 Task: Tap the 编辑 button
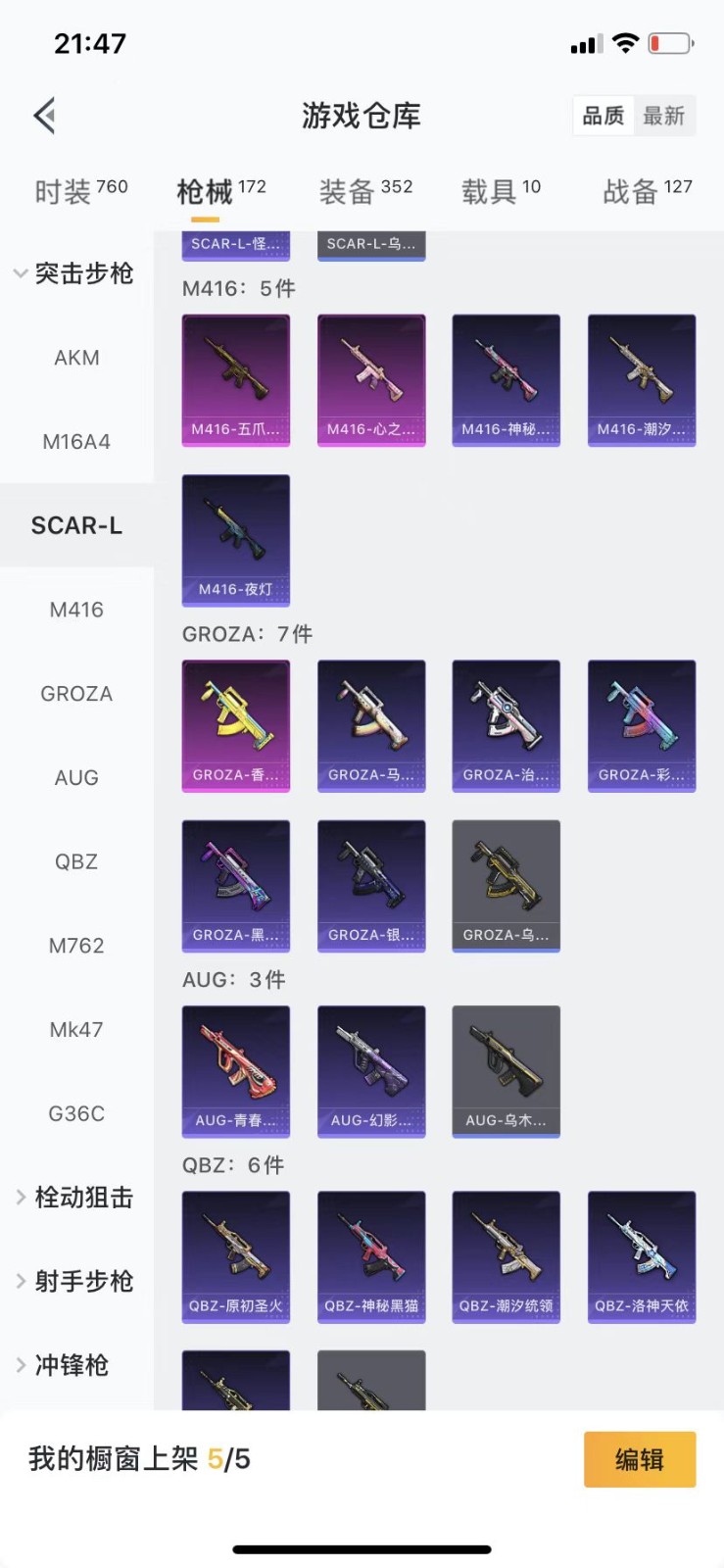[x=640, y=1459]
